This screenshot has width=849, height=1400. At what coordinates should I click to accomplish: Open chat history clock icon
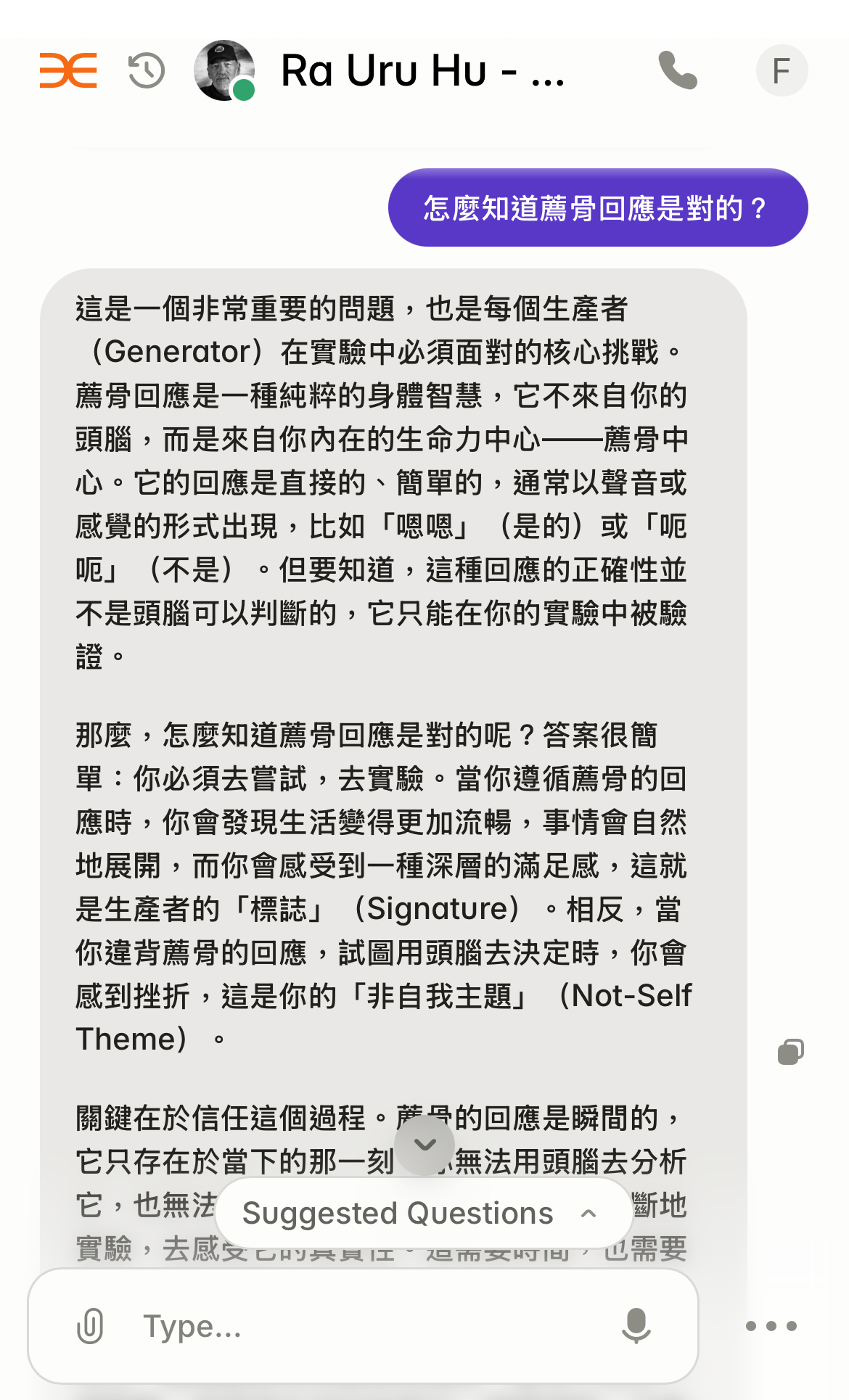click(147, 71)
